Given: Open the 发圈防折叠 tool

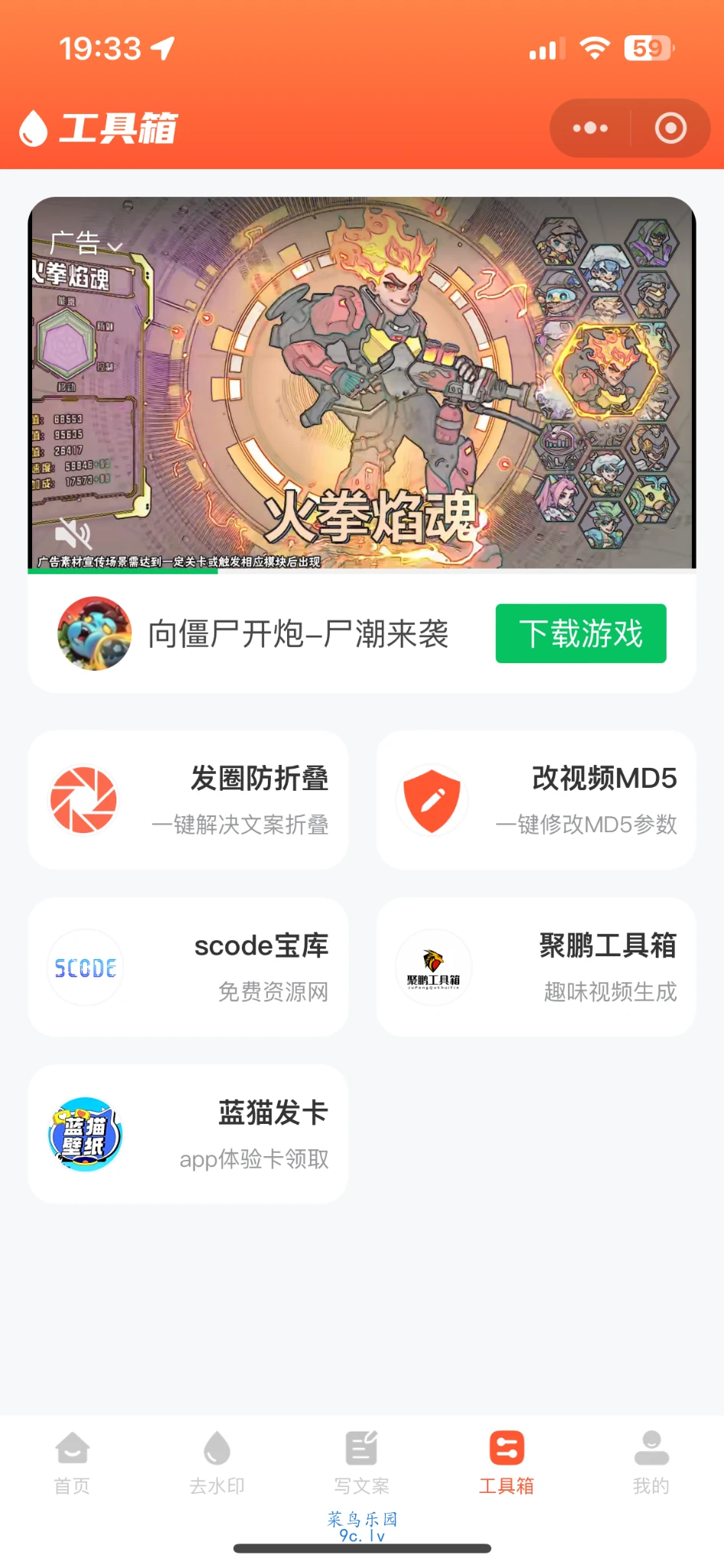Looking at the screenshot, I should (x=188, y=799).
